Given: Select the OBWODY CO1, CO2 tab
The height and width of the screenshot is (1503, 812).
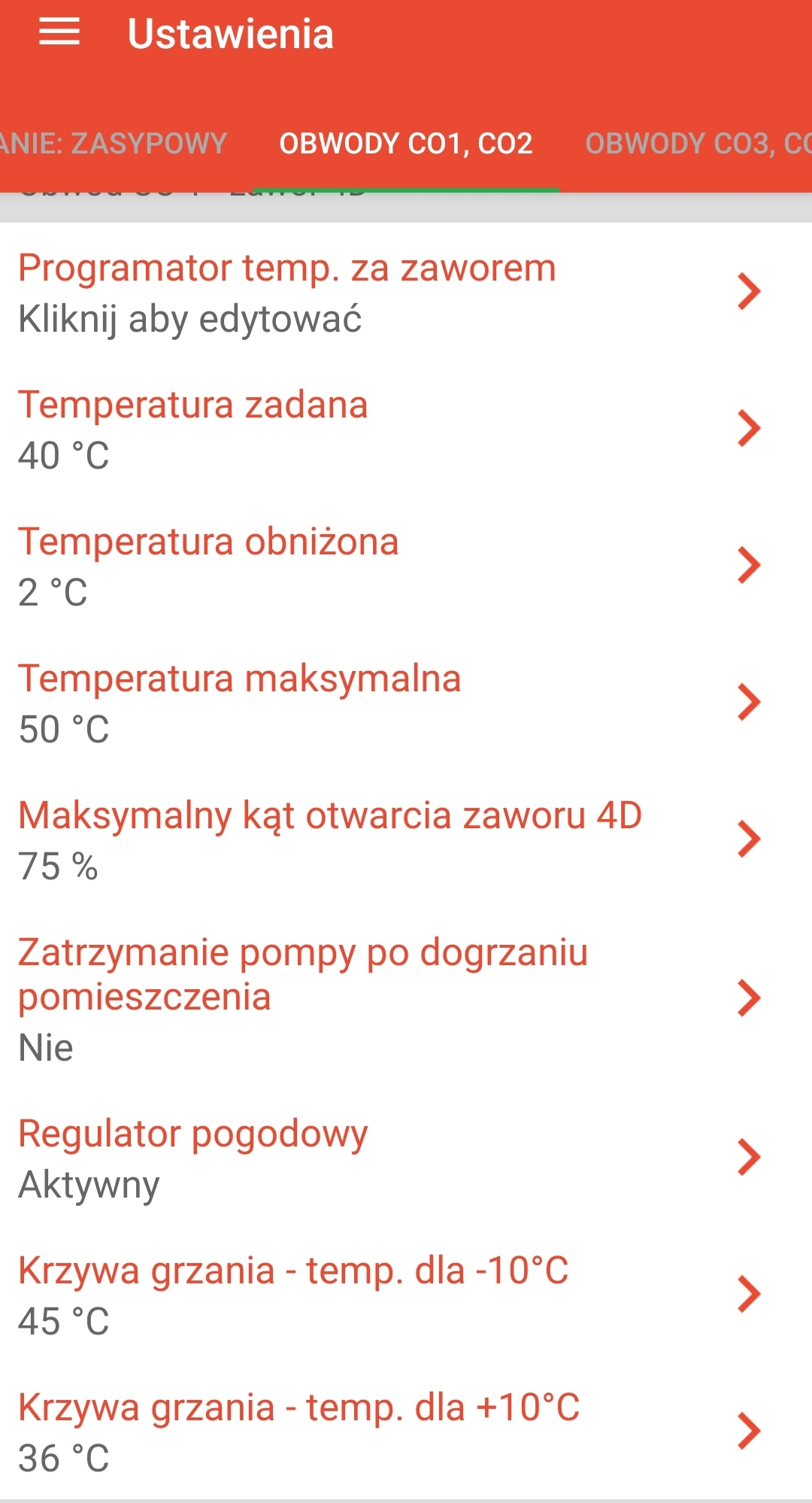Looking at the screenshot, I should tap(406, 143).
